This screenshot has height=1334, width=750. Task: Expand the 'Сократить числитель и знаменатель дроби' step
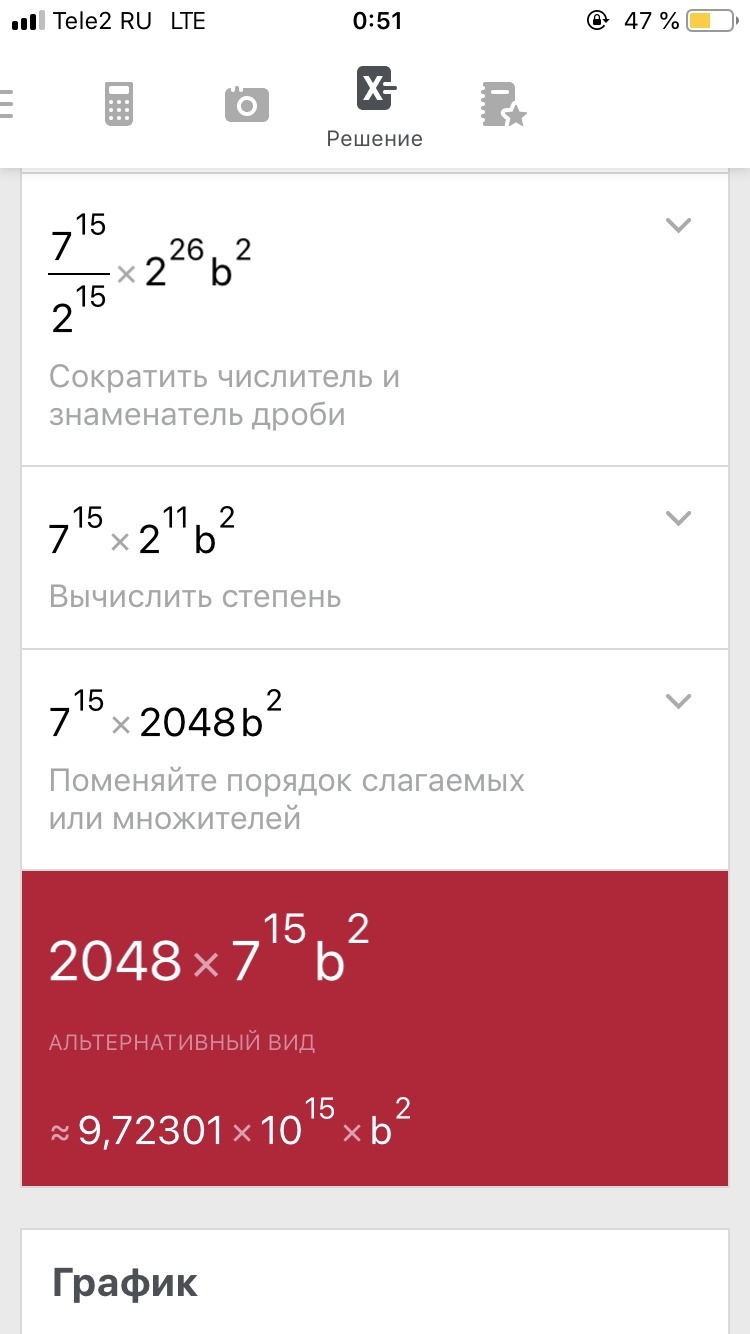[678, 225]
